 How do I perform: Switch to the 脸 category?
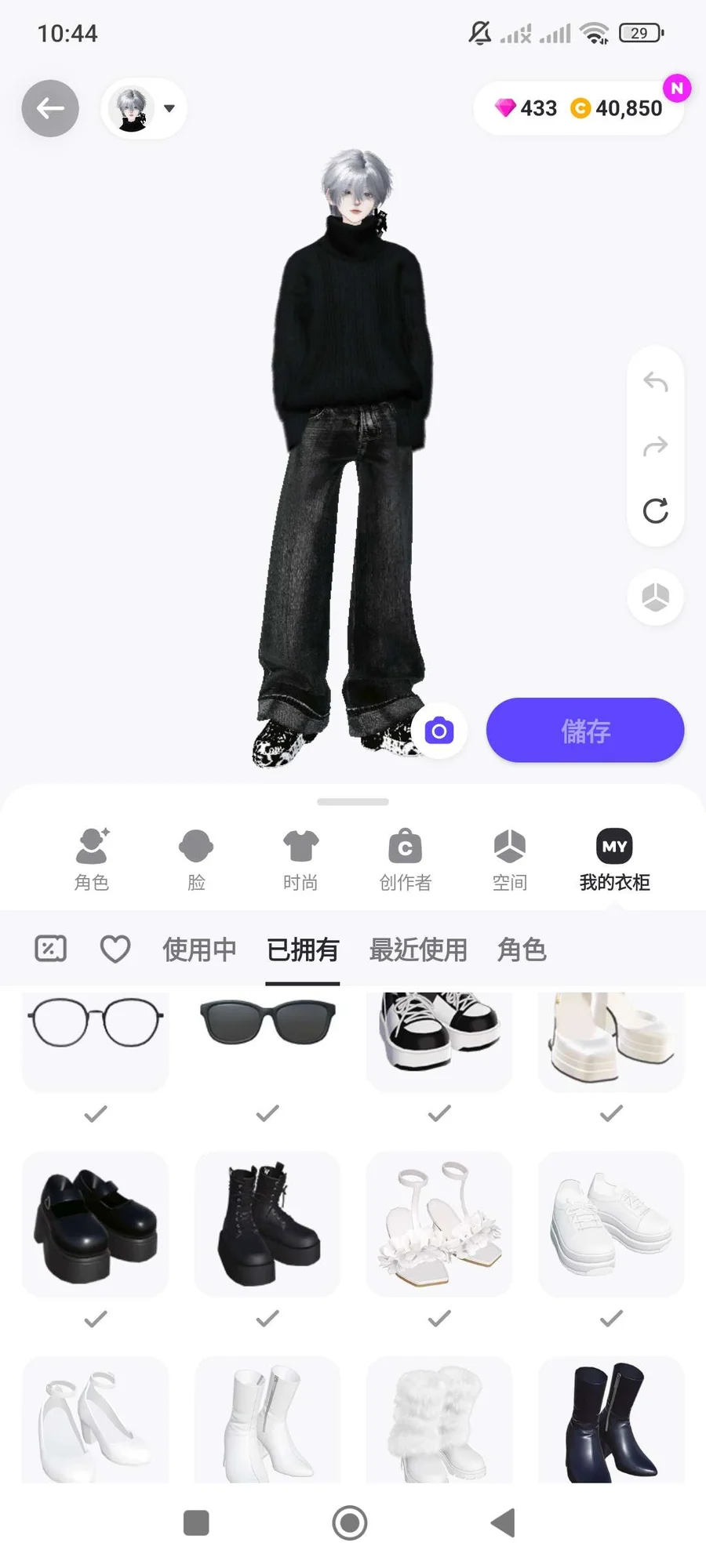(x=196, y=859)
